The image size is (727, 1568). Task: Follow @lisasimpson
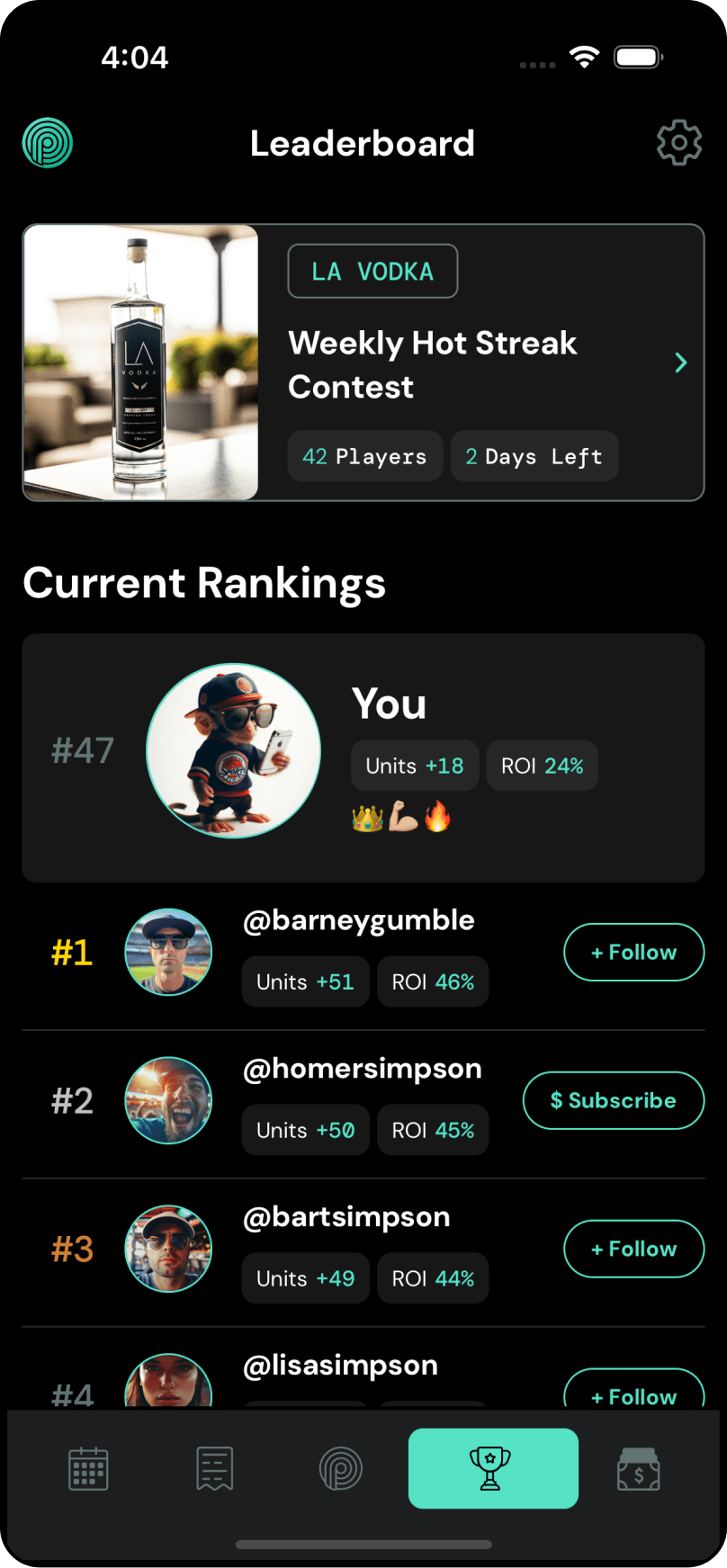(x=633, y=1395)
